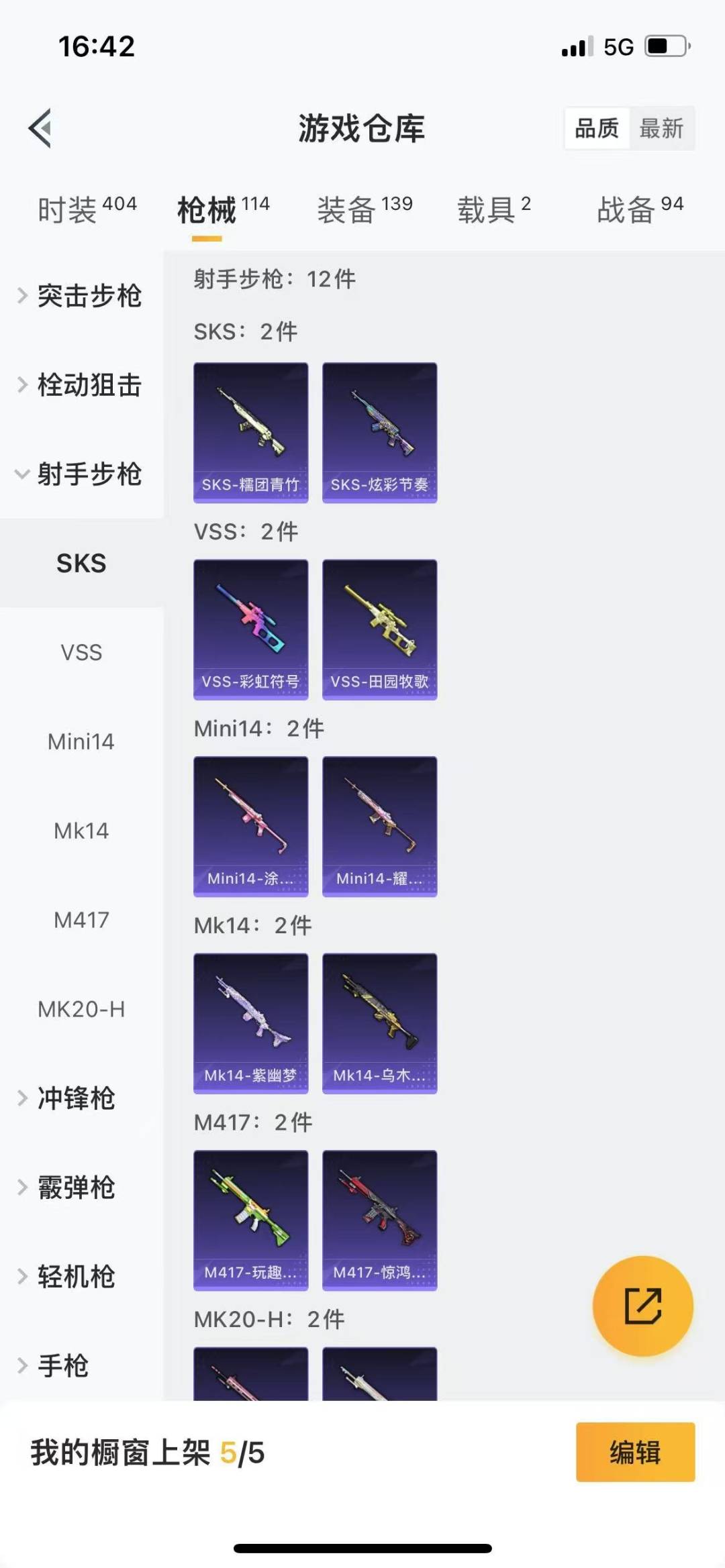725x1568 pixels.
Task: Select Mini14 in the sidebar
Action: point(81,741)
